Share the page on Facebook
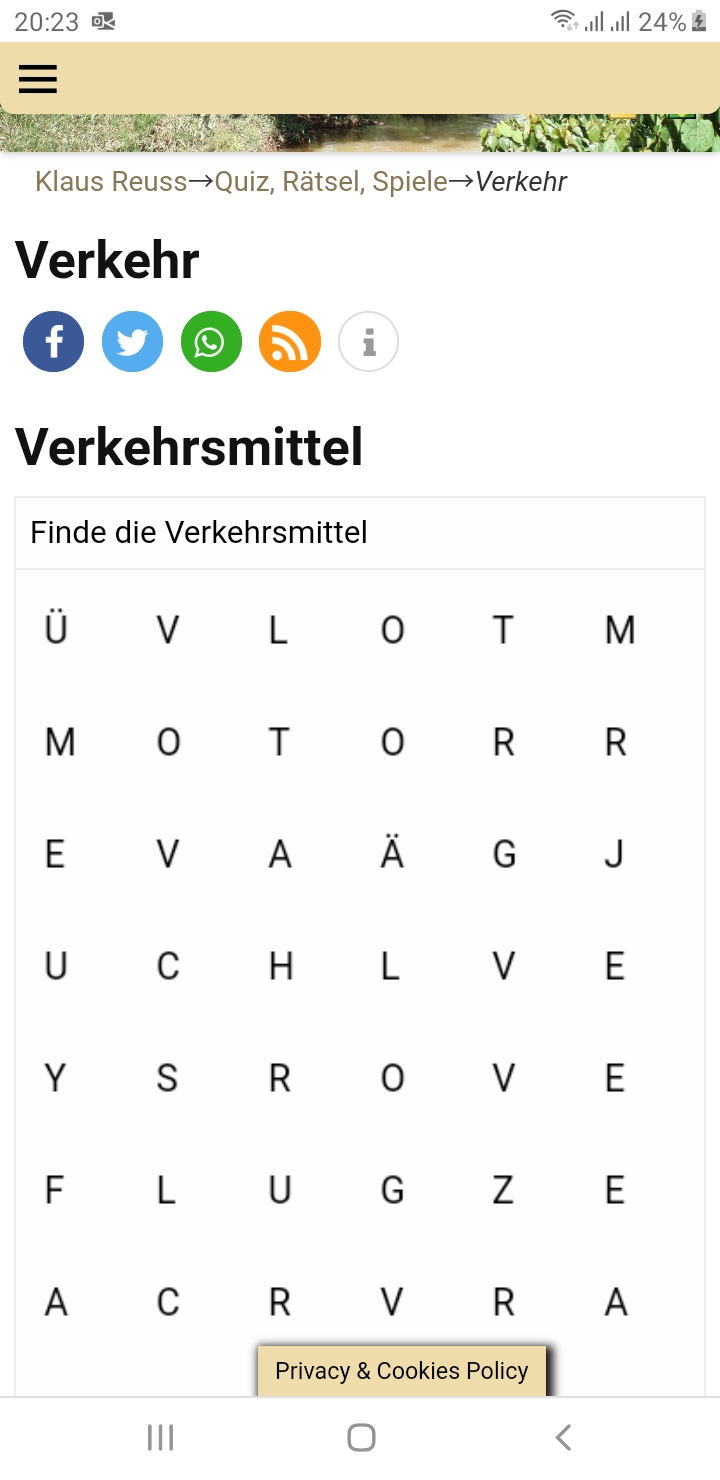 pos(54,342)
